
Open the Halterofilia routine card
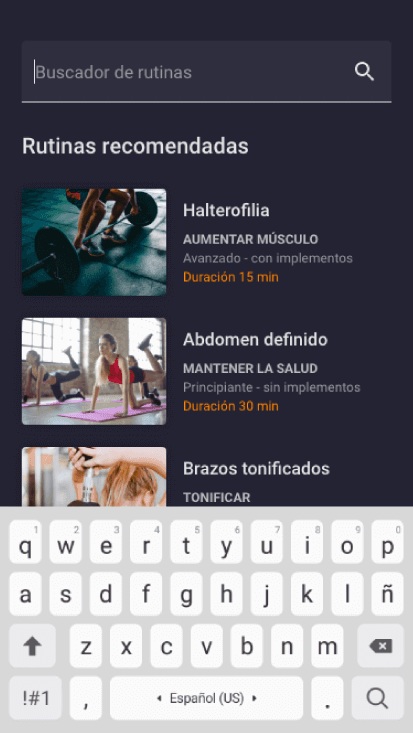(206, 242)
